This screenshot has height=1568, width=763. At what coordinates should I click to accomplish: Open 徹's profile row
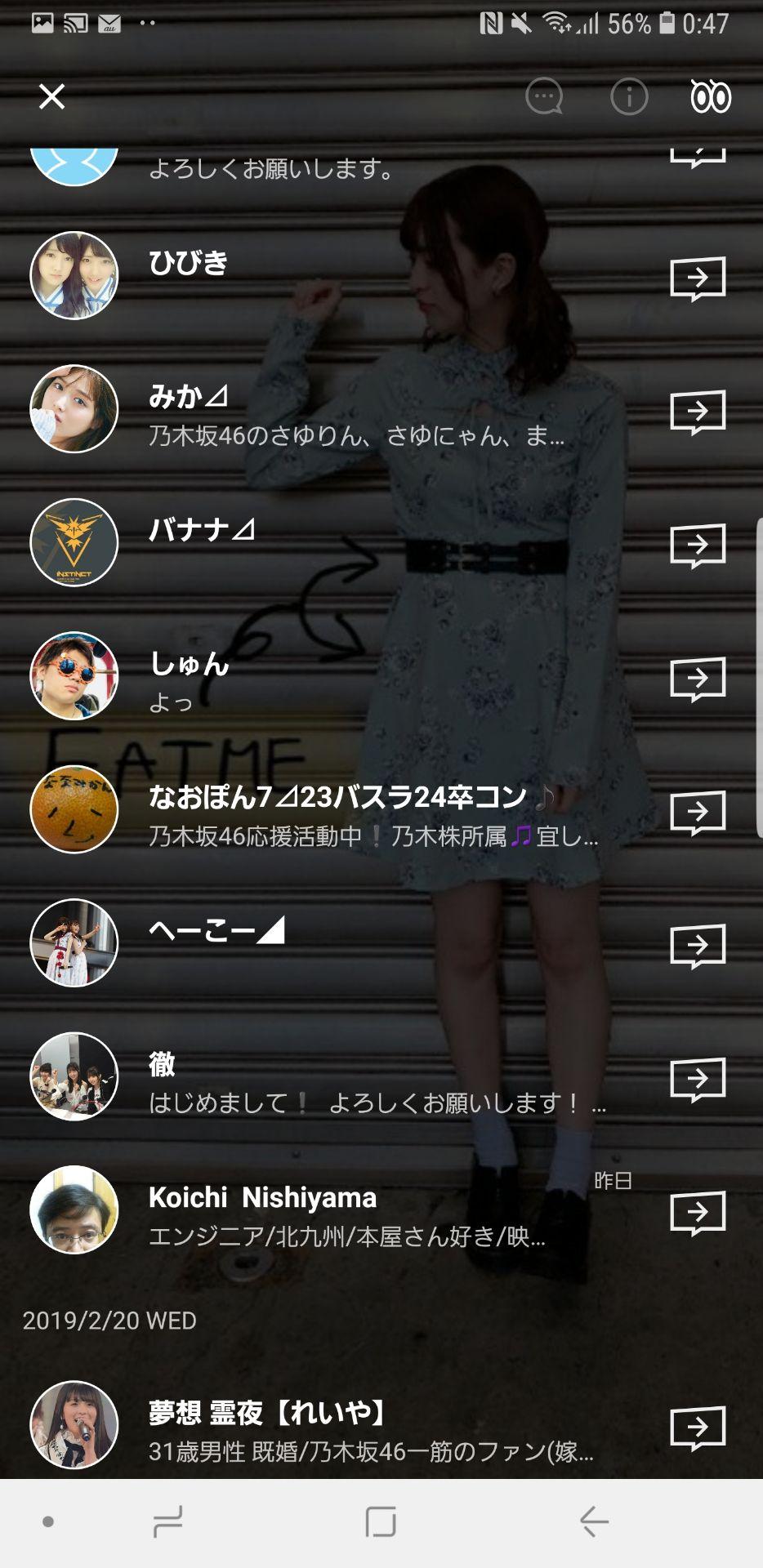[x=327, y=1077]
